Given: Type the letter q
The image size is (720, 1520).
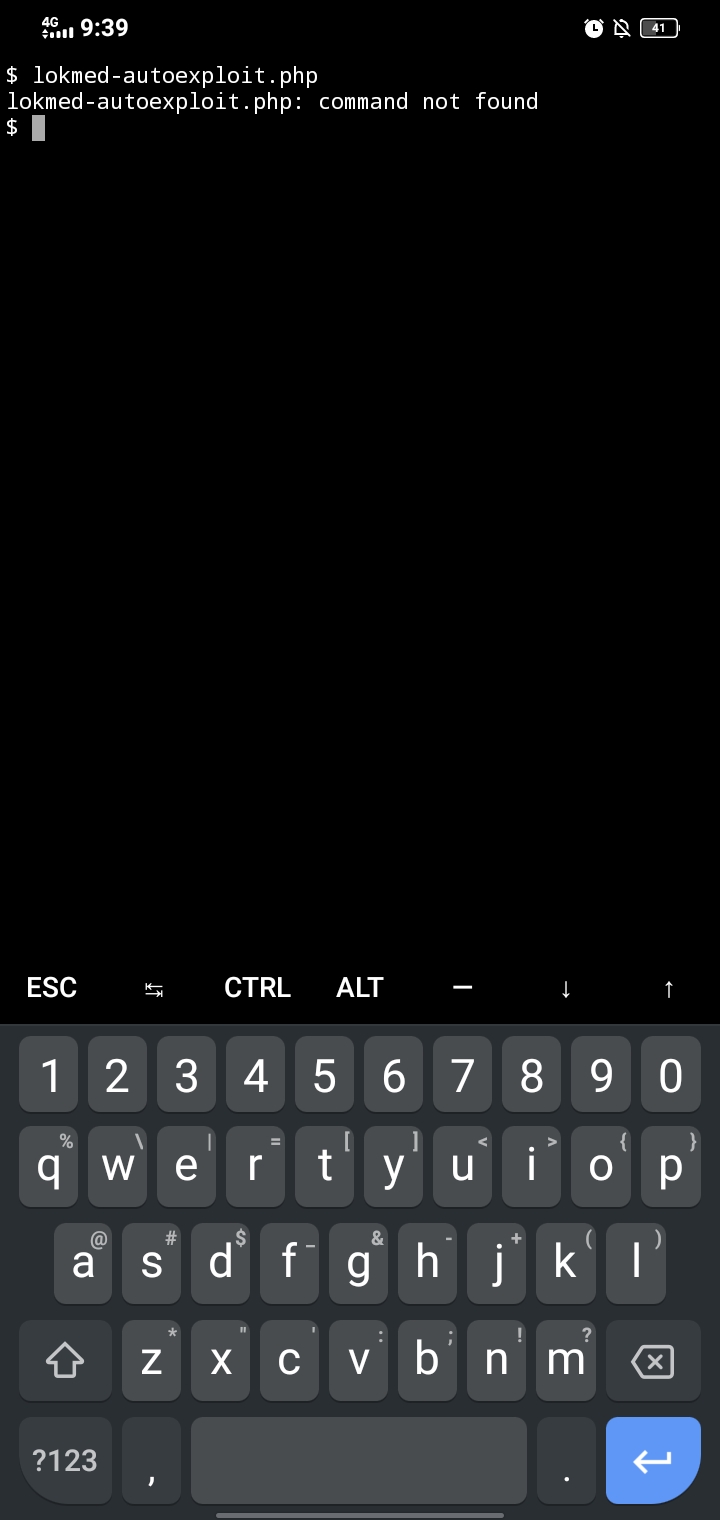Looking at the screenshot, I should click(x=48, y=1166).
